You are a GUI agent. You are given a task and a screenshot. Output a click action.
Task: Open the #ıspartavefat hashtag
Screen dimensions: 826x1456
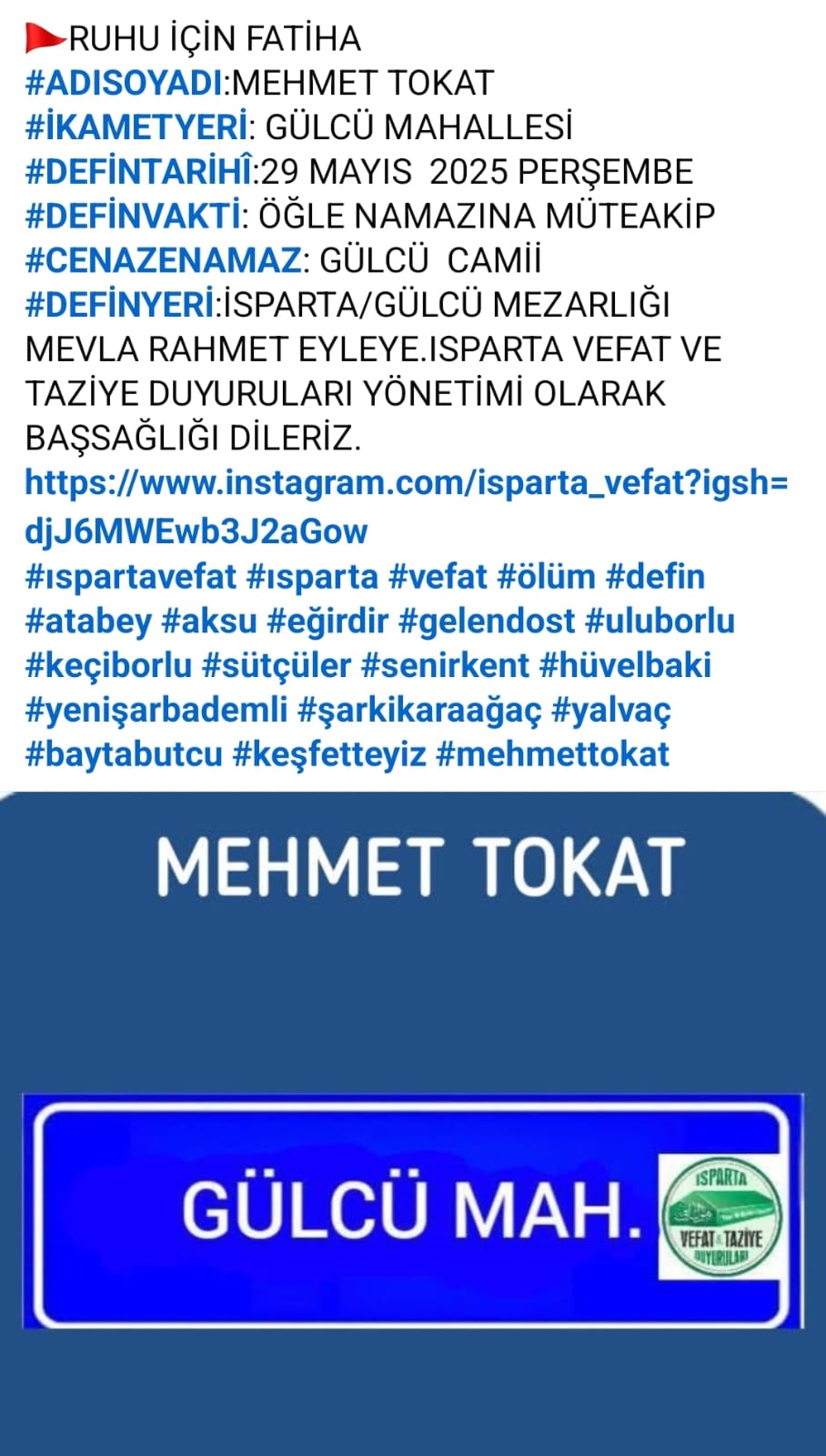point(131,576)
